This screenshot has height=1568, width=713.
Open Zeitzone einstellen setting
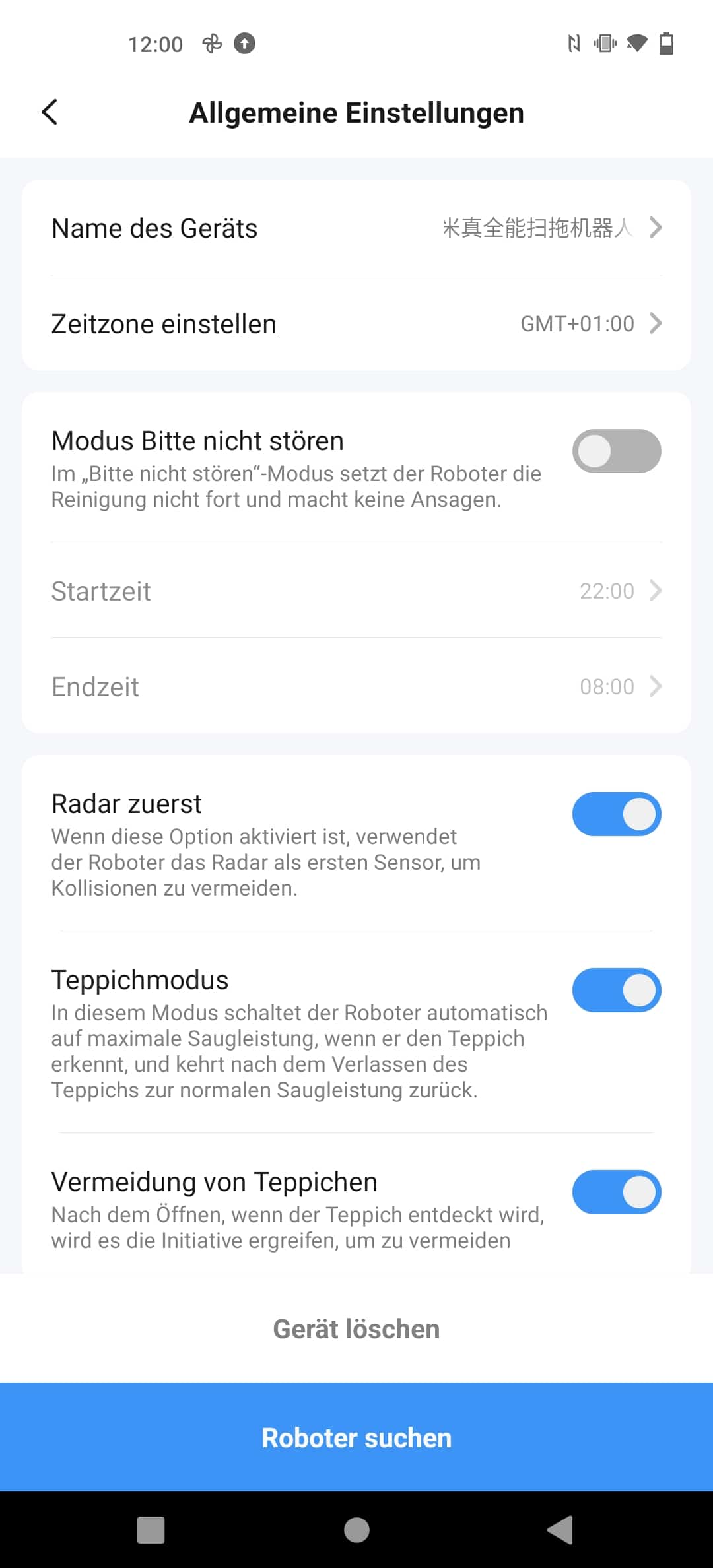tap(356, 323)
